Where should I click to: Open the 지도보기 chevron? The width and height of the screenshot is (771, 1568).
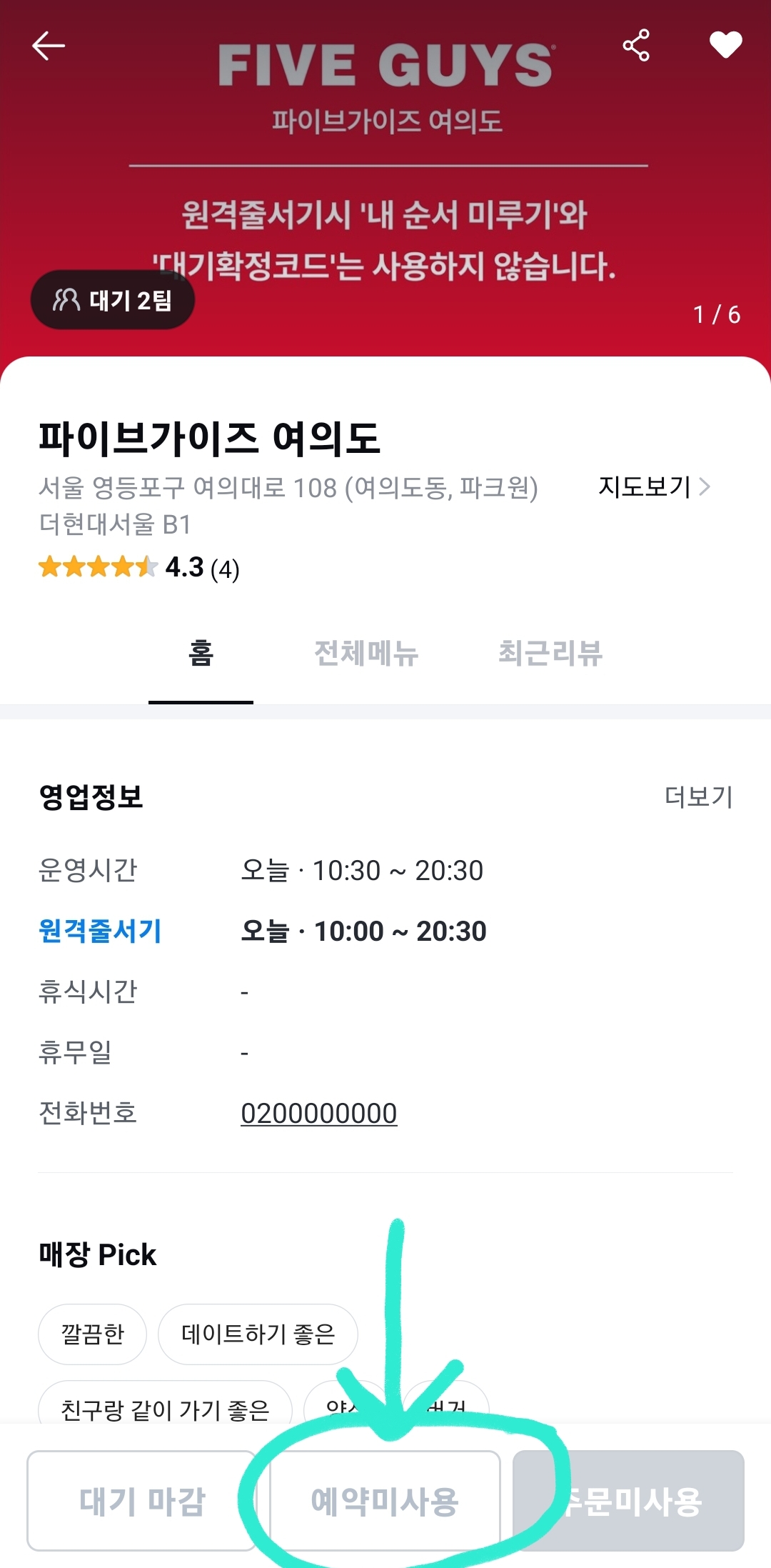point(705,488)
